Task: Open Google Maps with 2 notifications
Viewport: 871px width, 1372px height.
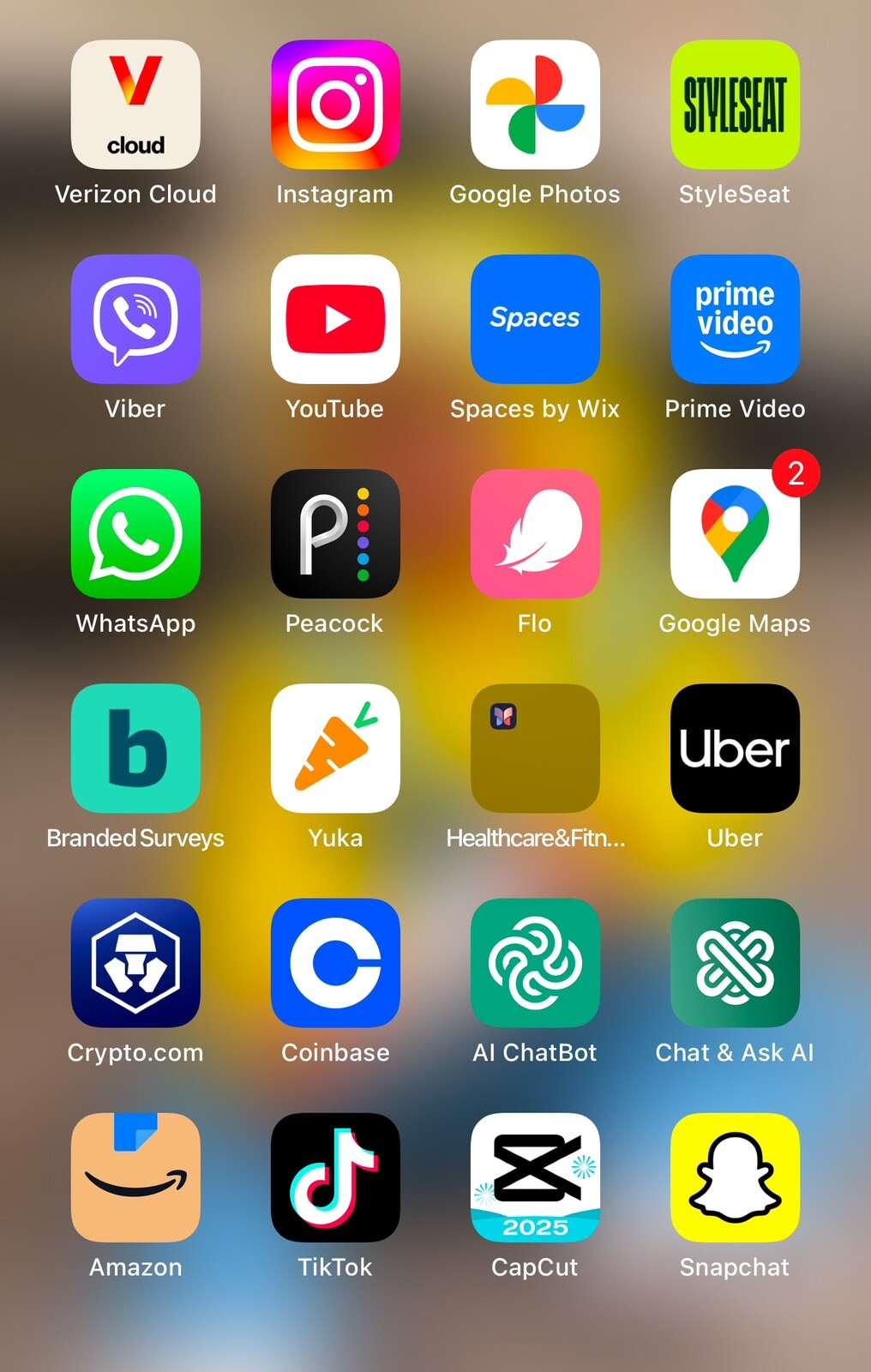Action: [735, 533]
